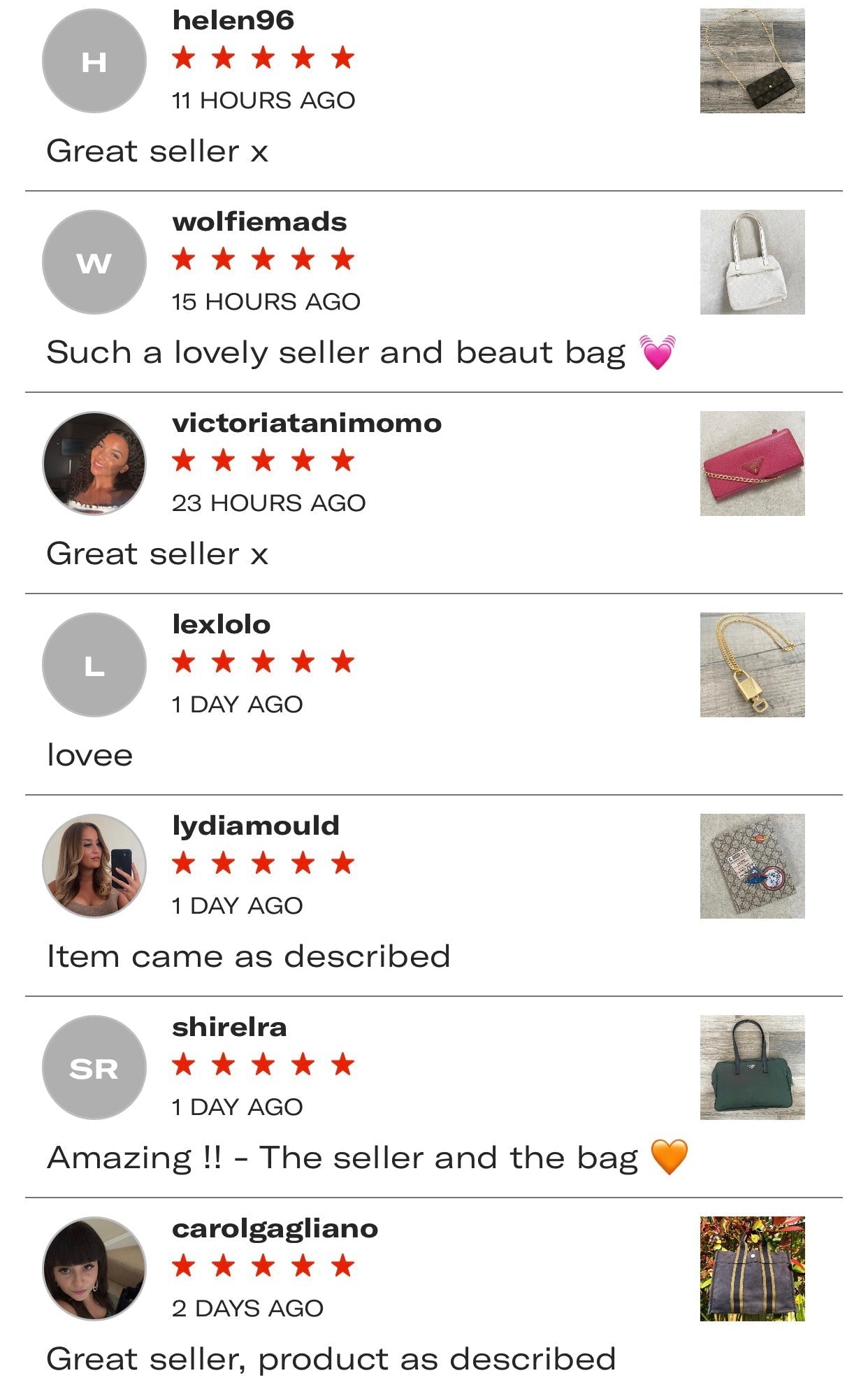868x1394 pixels.
Task: View the green bag shirelra reviewed
Action: (x=752, y=1068)
